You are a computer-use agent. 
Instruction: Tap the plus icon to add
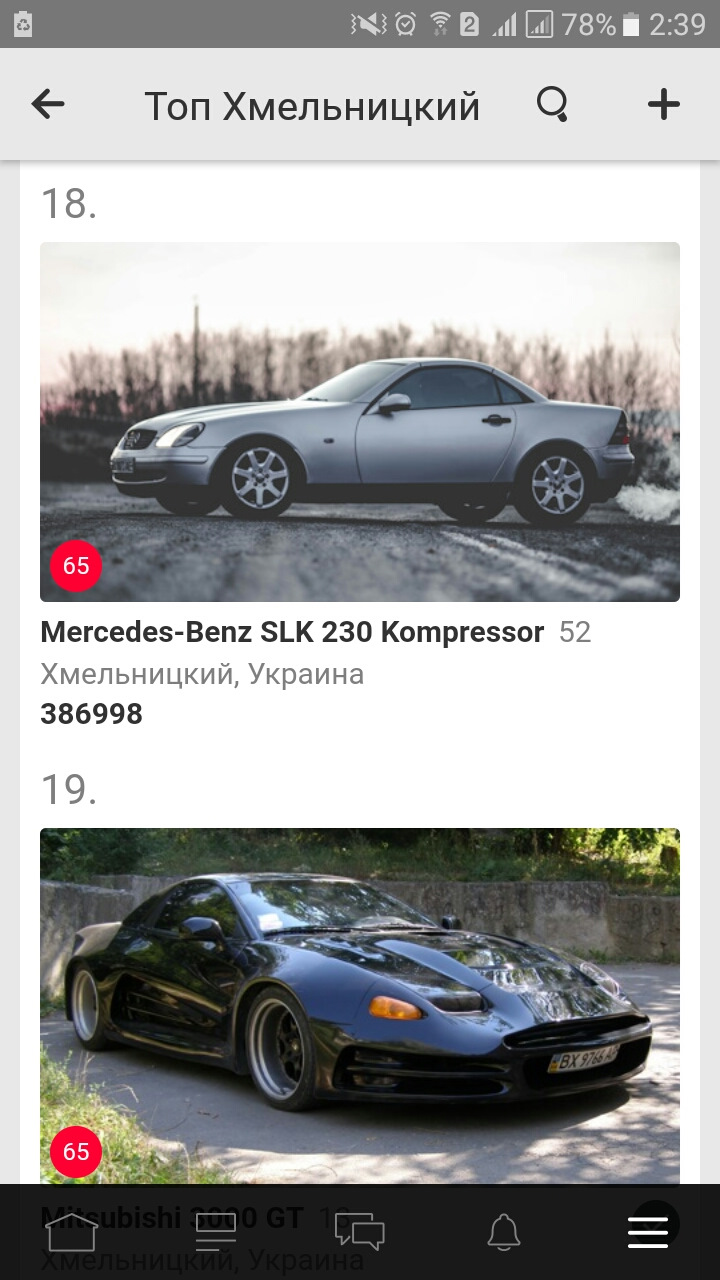tap(664, 104)
